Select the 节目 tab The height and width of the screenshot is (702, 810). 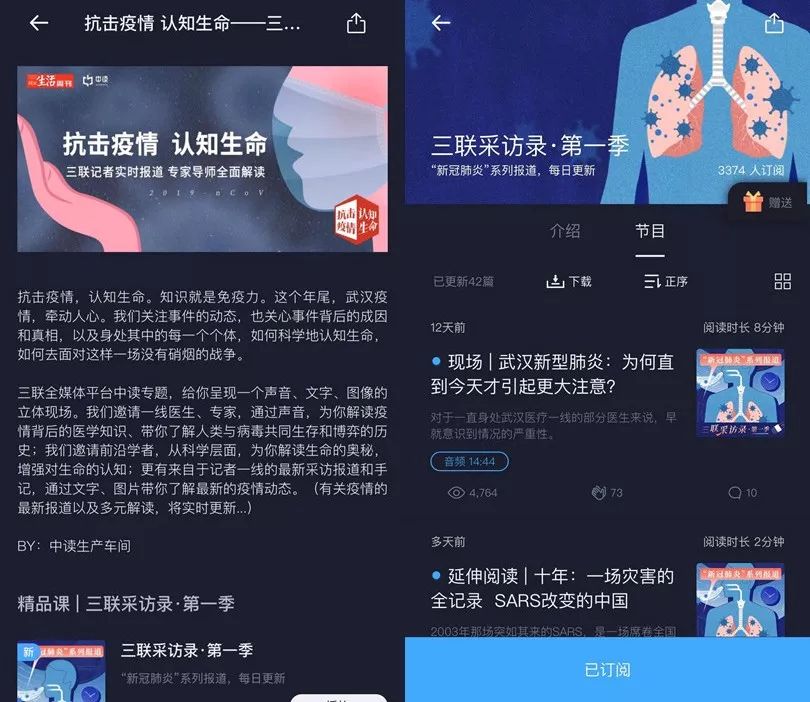pos(650,231)
